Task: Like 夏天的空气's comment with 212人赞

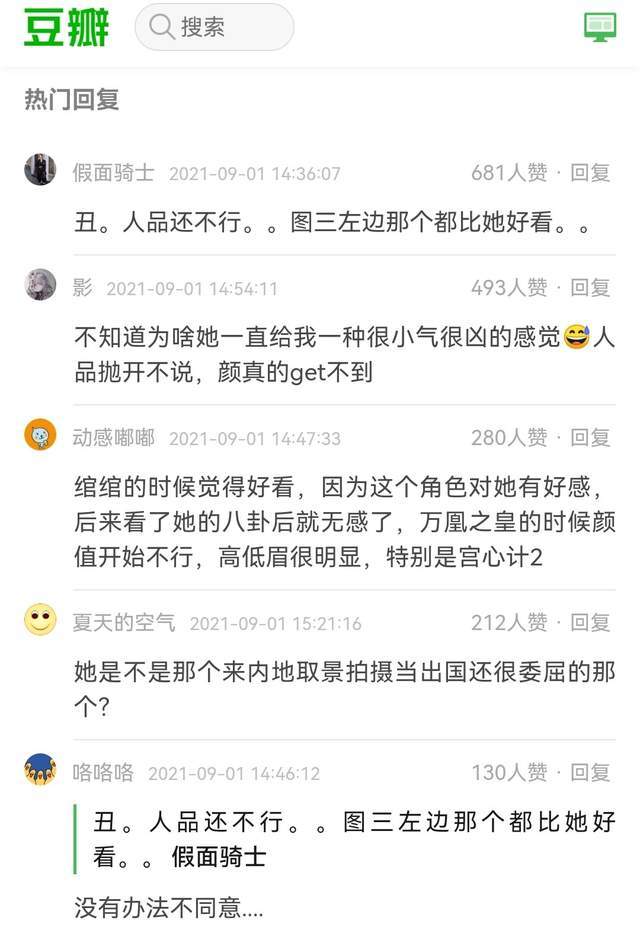Action: (x=509, y=623)
